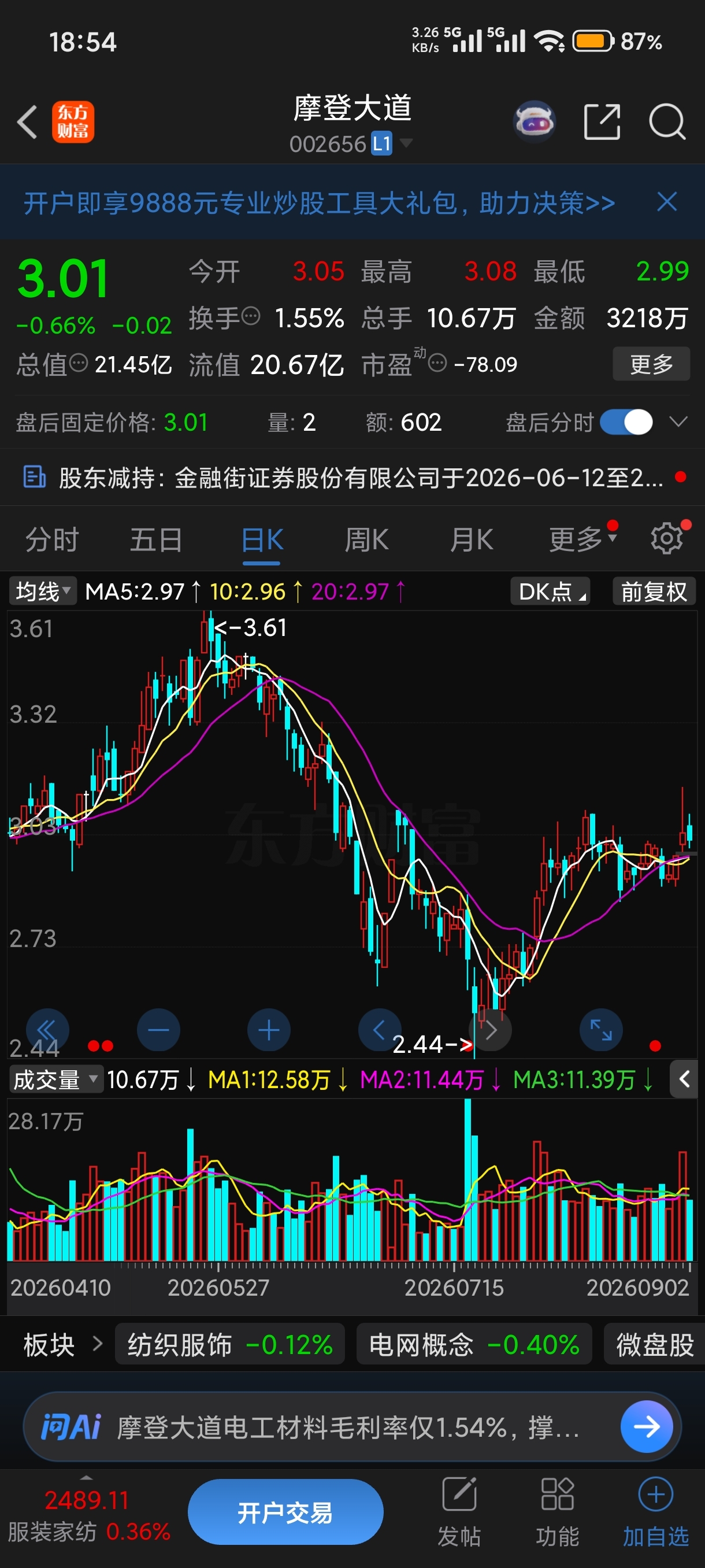Open chart settings gear icon

click(x=667, y=539)
